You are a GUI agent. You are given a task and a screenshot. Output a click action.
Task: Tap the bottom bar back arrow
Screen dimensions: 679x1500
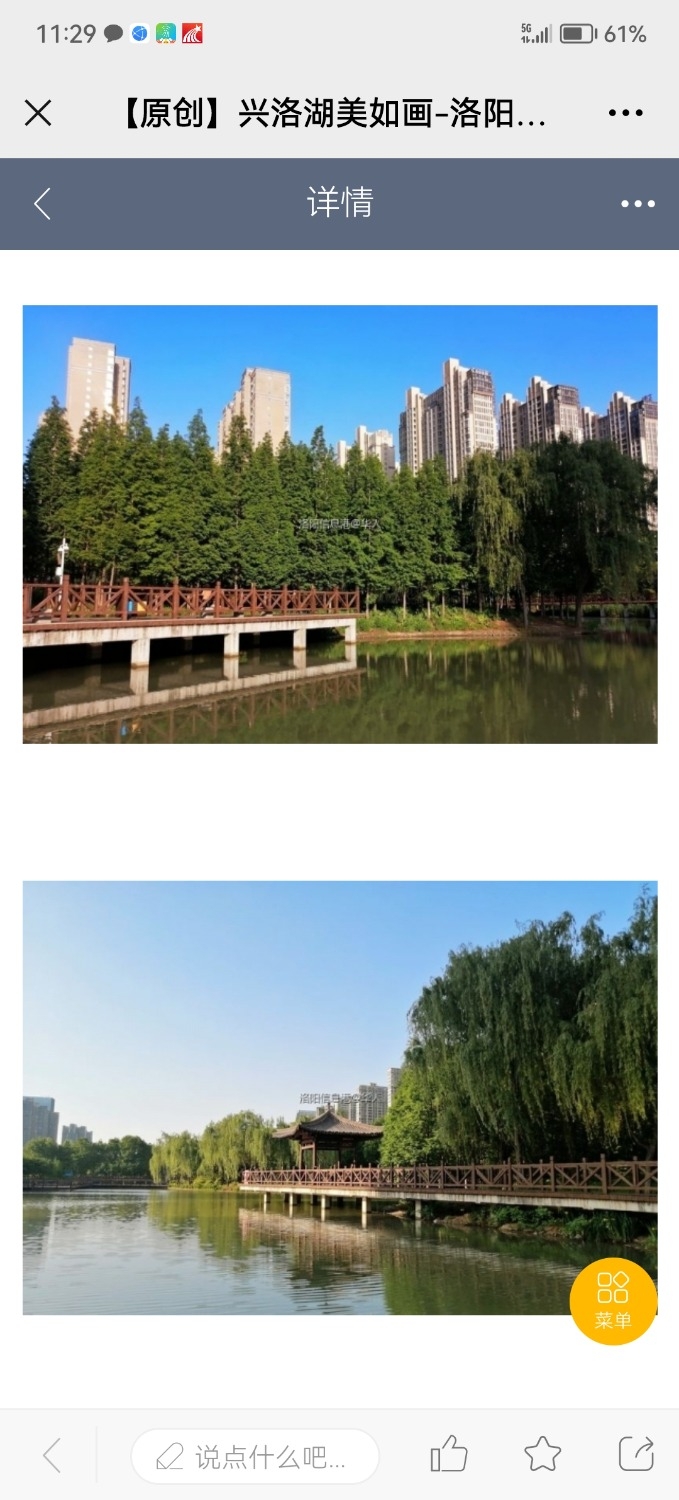[52, 1456]
